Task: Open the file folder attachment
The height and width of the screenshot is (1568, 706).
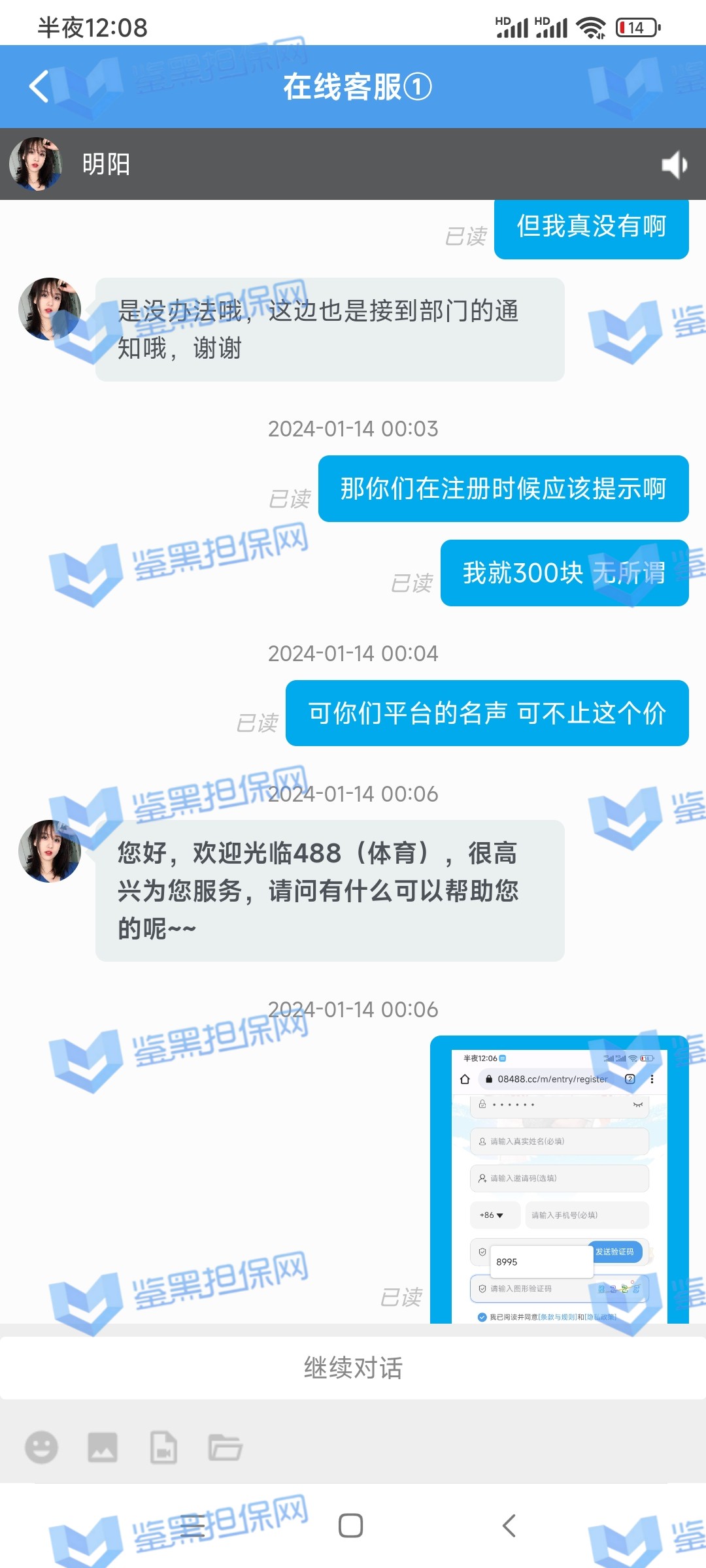Action: click(x=225, y=1447)
